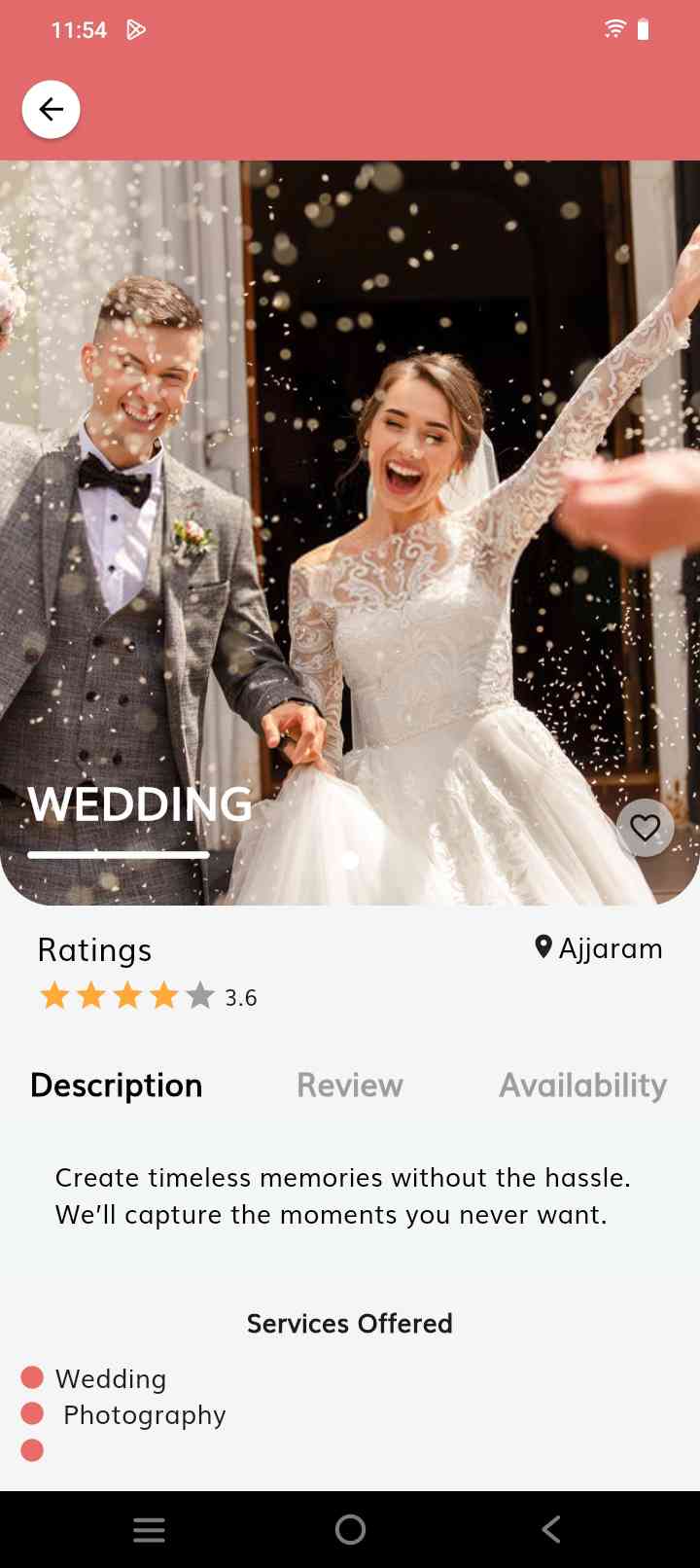This screenshot has height=1568, width=700.
Task: Open recent apps from navigation bar
Action: click(x=149, y=1530)
